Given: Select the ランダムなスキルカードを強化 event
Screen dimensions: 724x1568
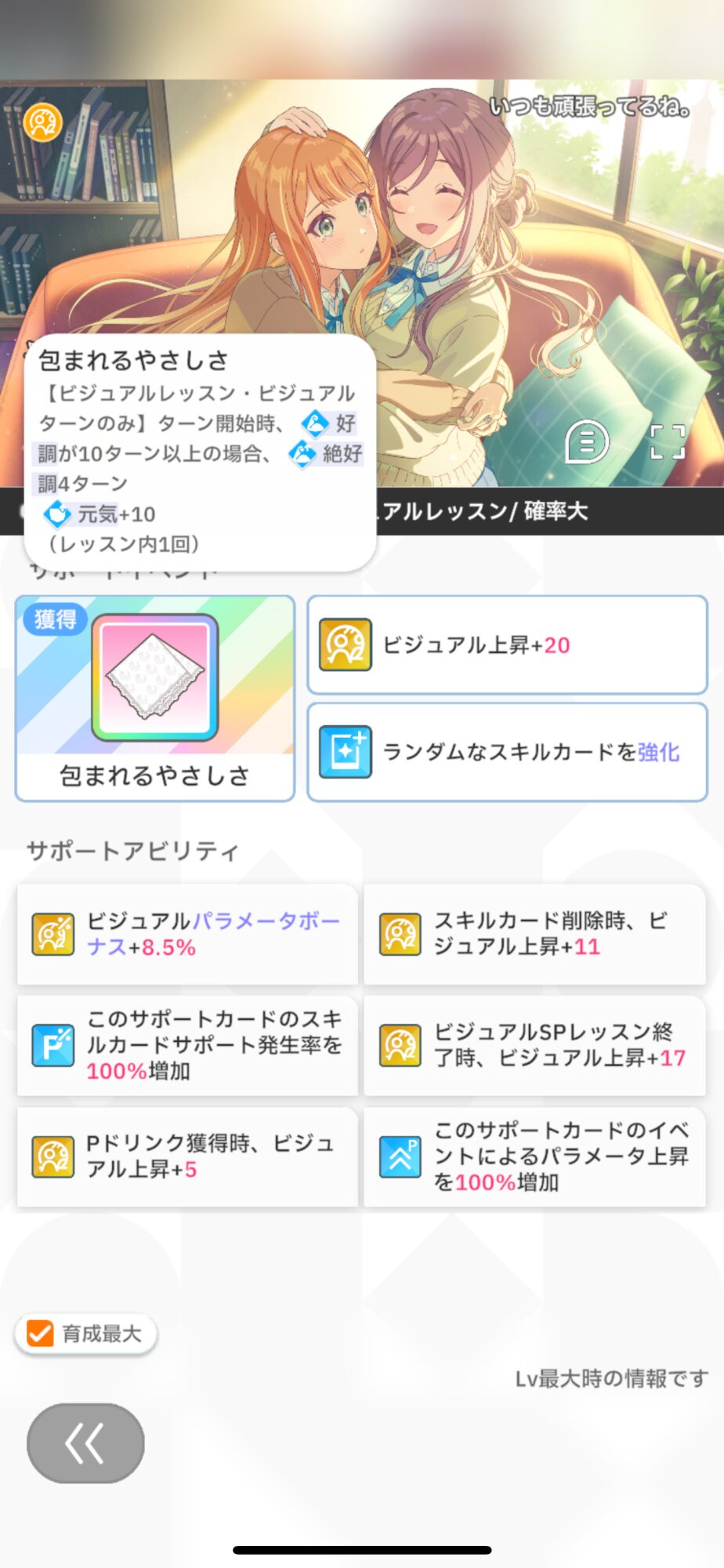Looking at the screenshot, I should pos(508,752).
